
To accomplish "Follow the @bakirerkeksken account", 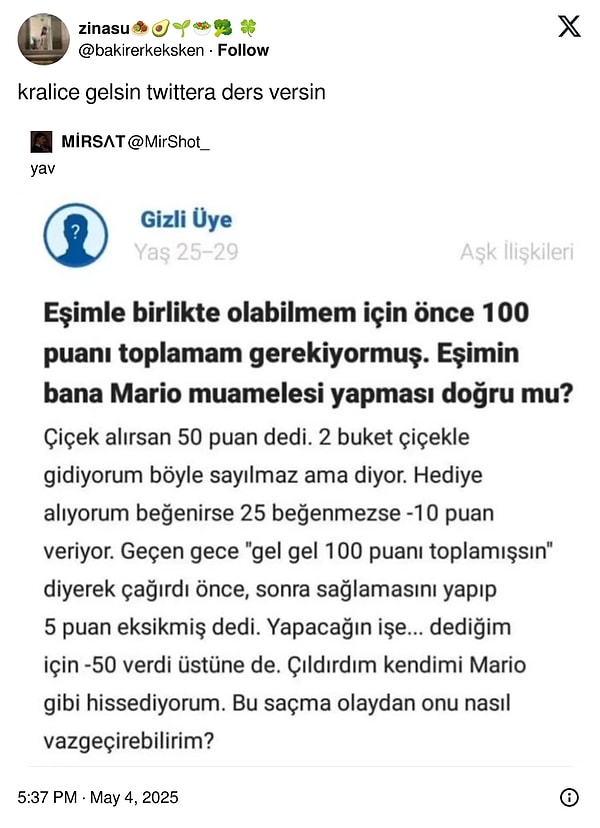I will pyautogui.click(x=246, y=50).
